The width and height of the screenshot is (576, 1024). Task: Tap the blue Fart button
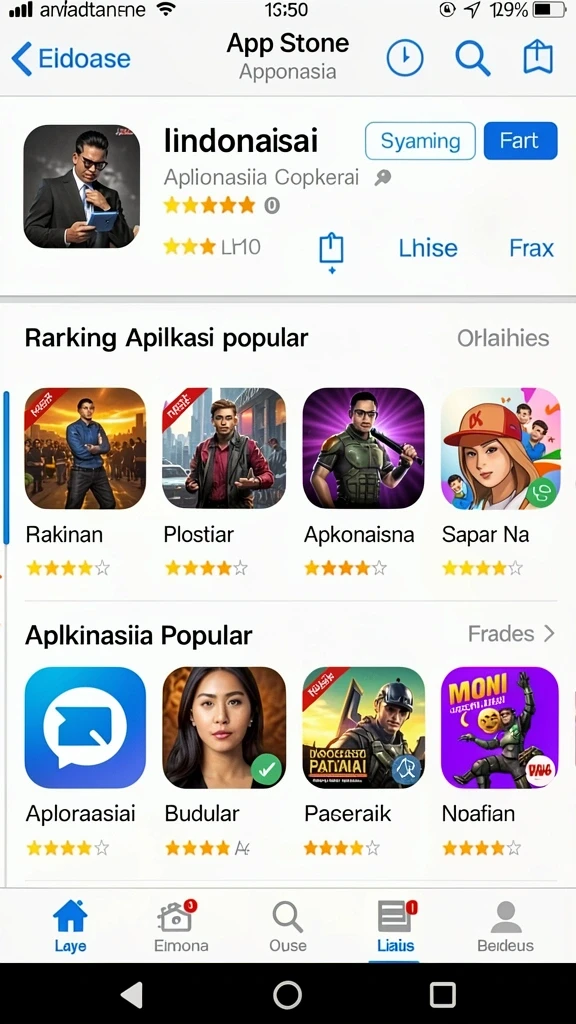point(520,141)
